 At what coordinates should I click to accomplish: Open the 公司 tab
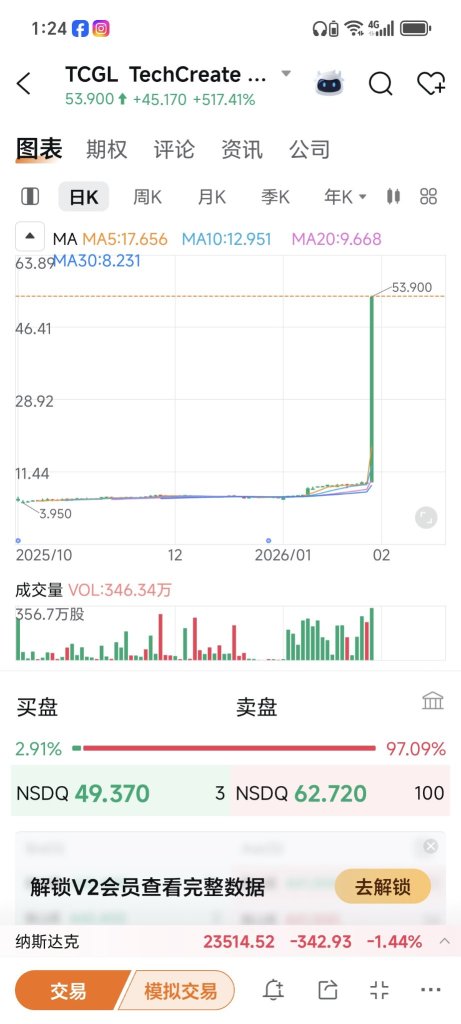point(310,149)
